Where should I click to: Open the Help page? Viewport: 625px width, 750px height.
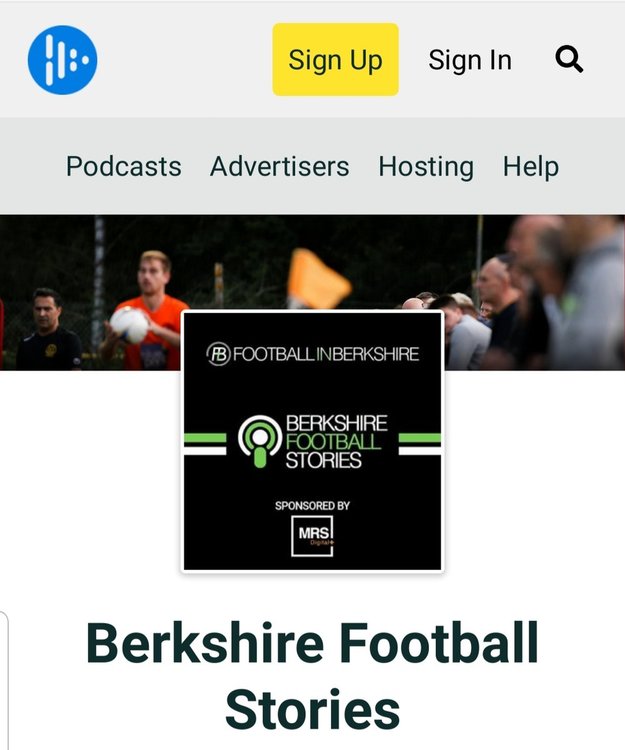pos(530,166)
